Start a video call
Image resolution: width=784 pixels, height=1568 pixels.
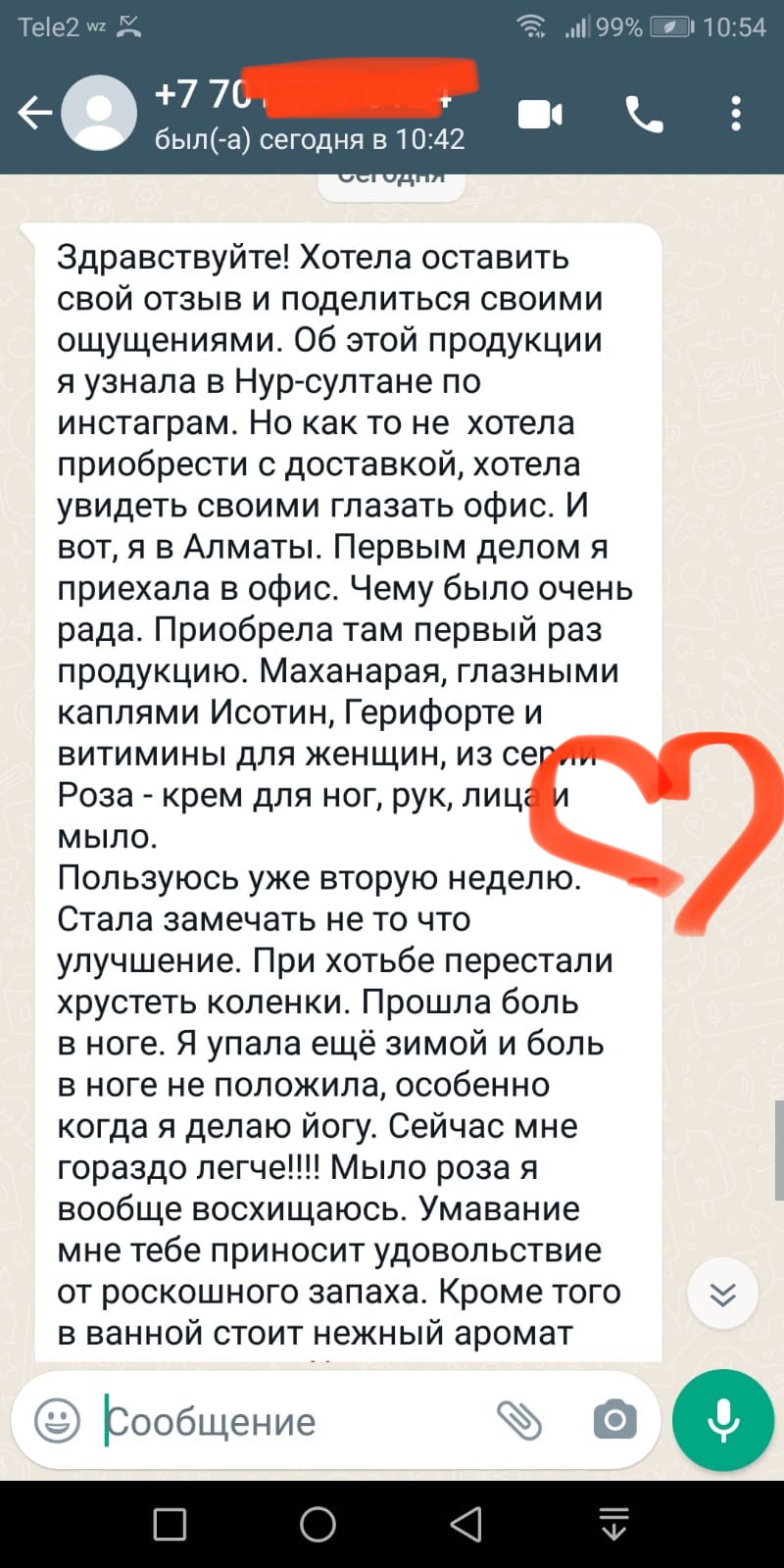coord(540,115)
